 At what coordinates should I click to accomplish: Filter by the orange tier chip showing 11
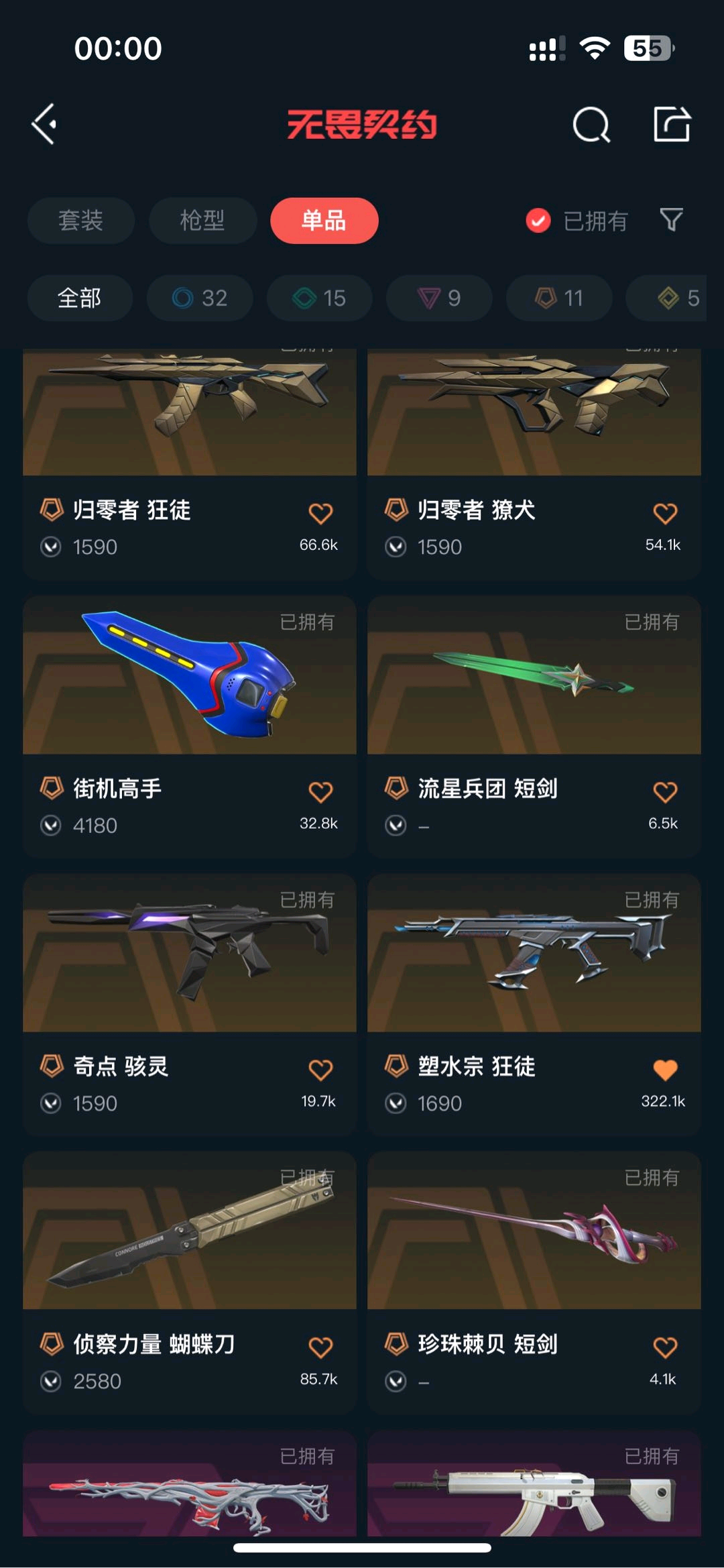click(x=558, y=298)
